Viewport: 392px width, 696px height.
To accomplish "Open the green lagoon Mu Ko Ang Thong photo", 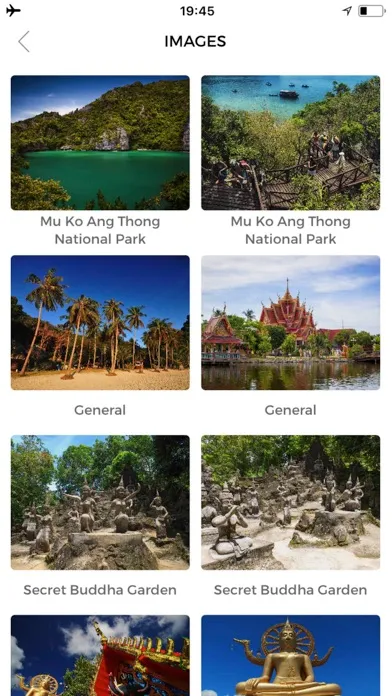I will (100, 142).
